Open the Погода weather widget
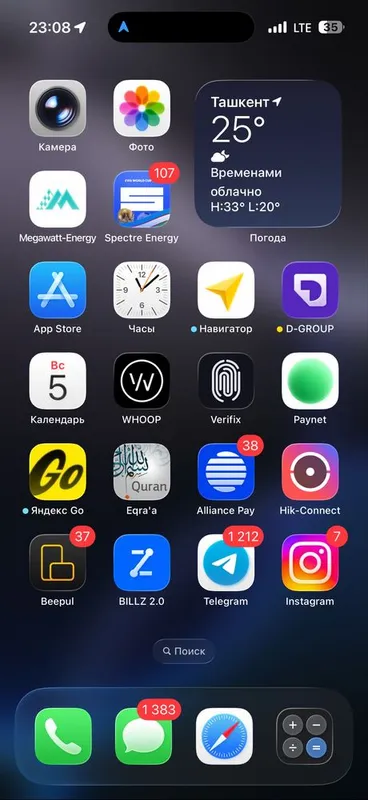Image resolution: width=368 pixels, height=800 pixels. click(x=267, y=154)
